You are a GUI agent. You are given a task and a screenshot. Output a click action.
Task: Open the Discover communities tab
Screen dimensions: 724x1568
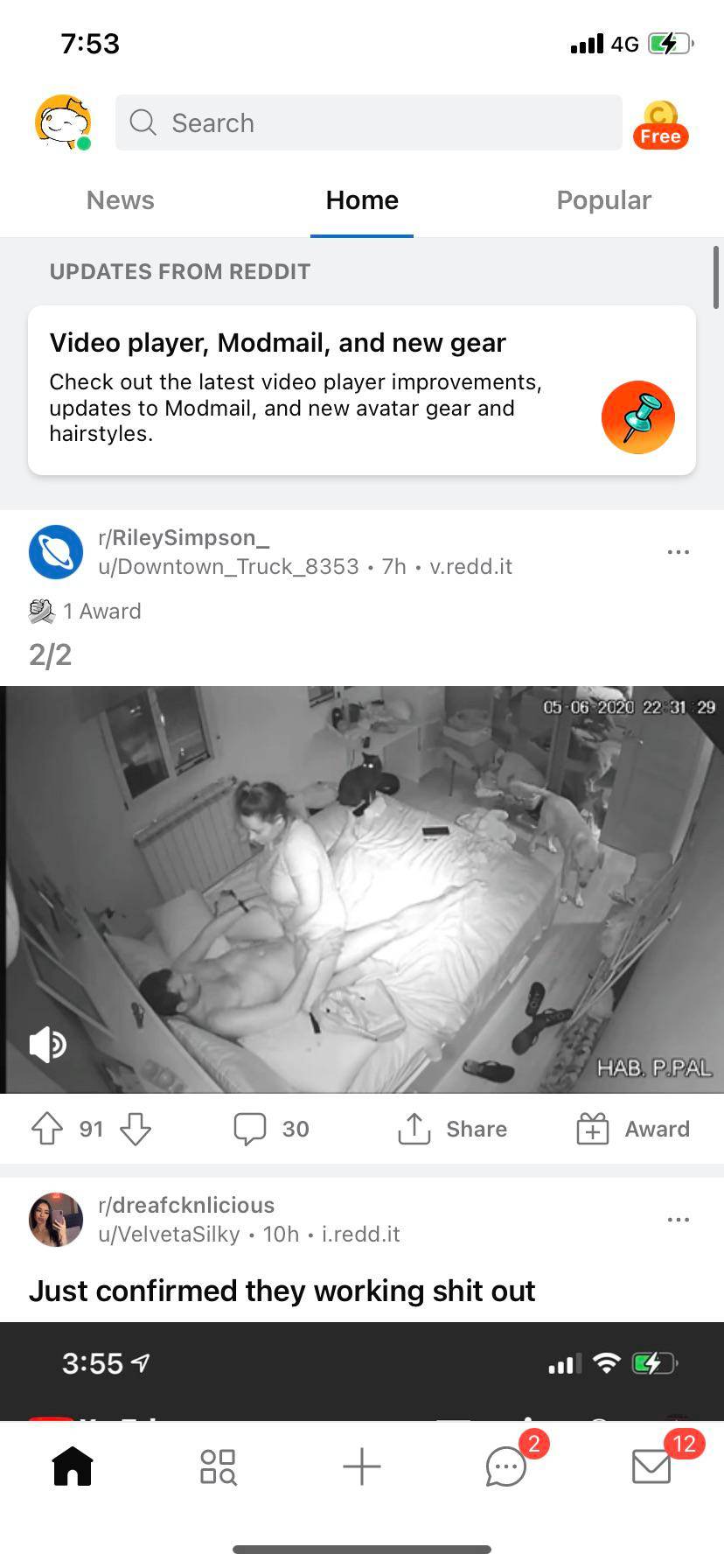(218, 1466)
